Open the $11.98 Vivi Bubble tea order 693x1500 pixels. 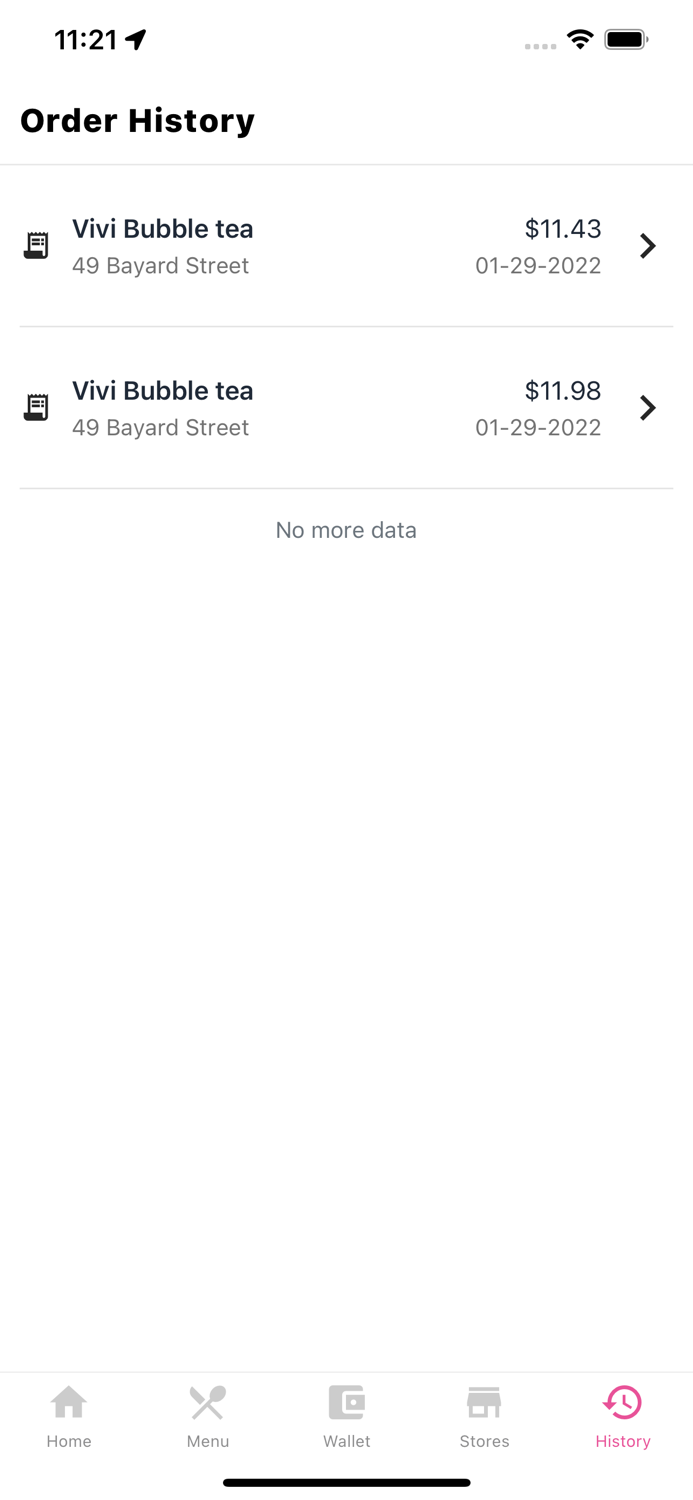click(x=346, y=408)
